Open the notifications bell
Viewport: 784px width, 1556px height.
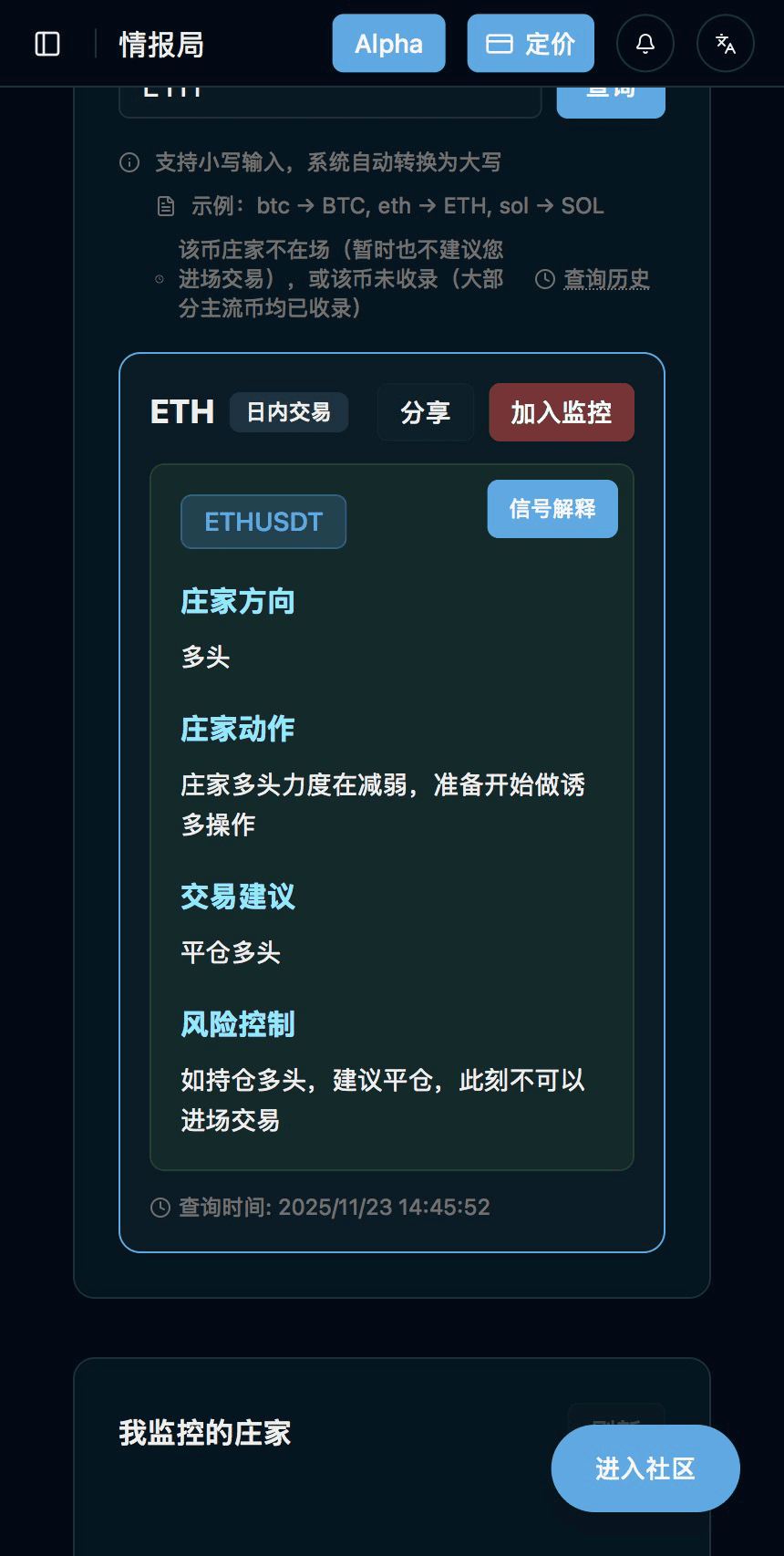click(645, 44)
